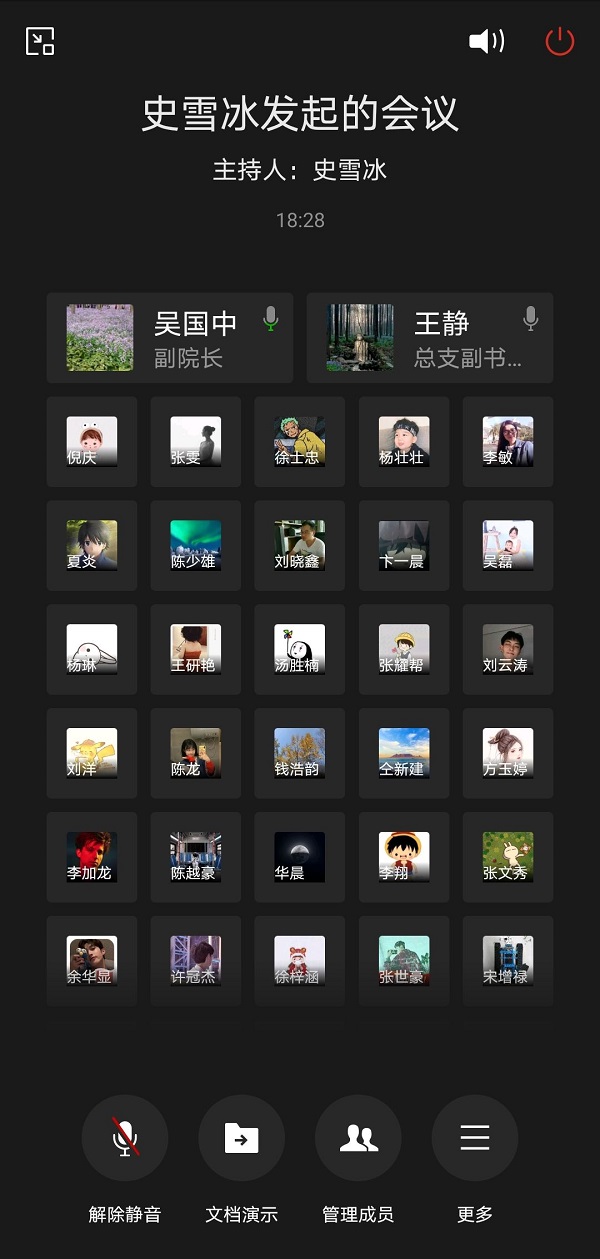Choose participant 宋增禄
Image resolution: width=600 pixels, height=1259 pixels.
pyautogui.click(x=508, y=962)
